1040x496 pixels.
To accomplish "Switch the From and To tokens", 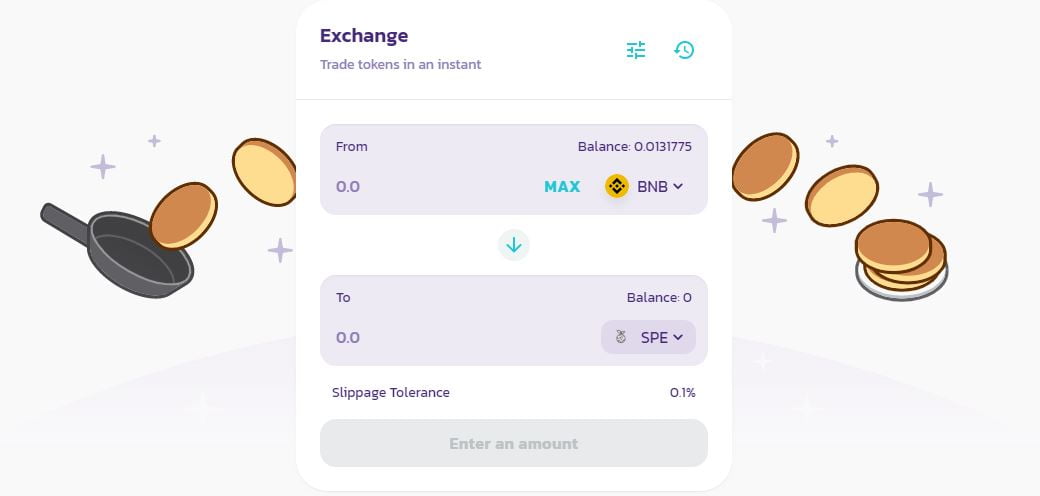I will click(514, 245).
